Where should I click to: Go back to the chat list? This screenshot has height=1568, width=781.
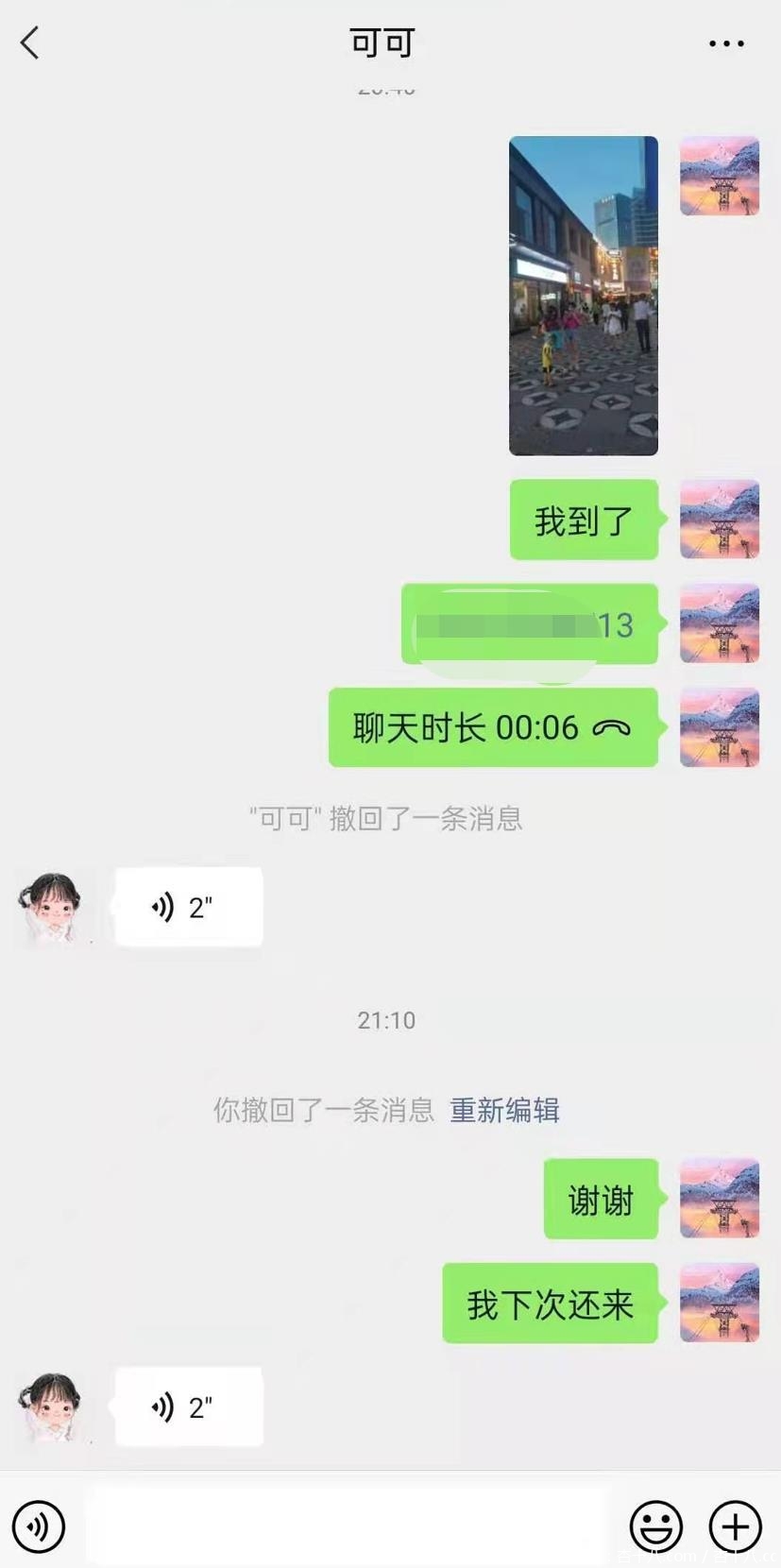(30, 43)
